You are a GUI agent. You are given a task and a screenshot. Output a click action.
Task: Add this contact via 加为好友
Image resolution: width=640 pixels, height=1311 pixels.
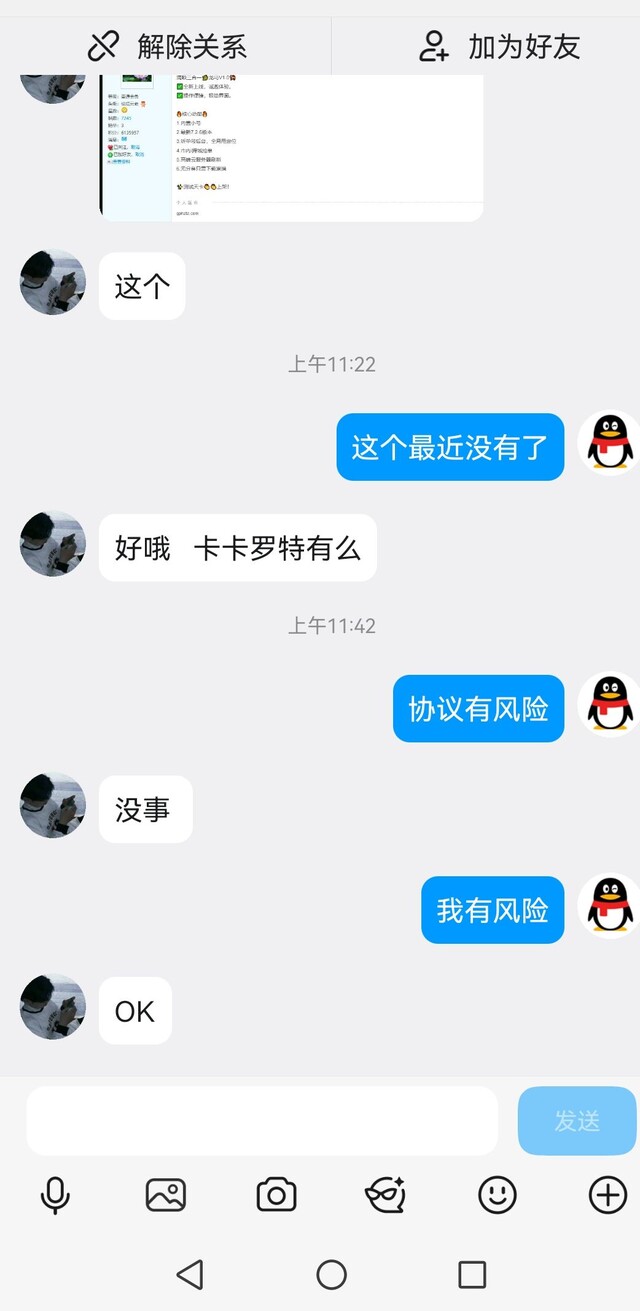pyautogui.click(x=498, y=46)
